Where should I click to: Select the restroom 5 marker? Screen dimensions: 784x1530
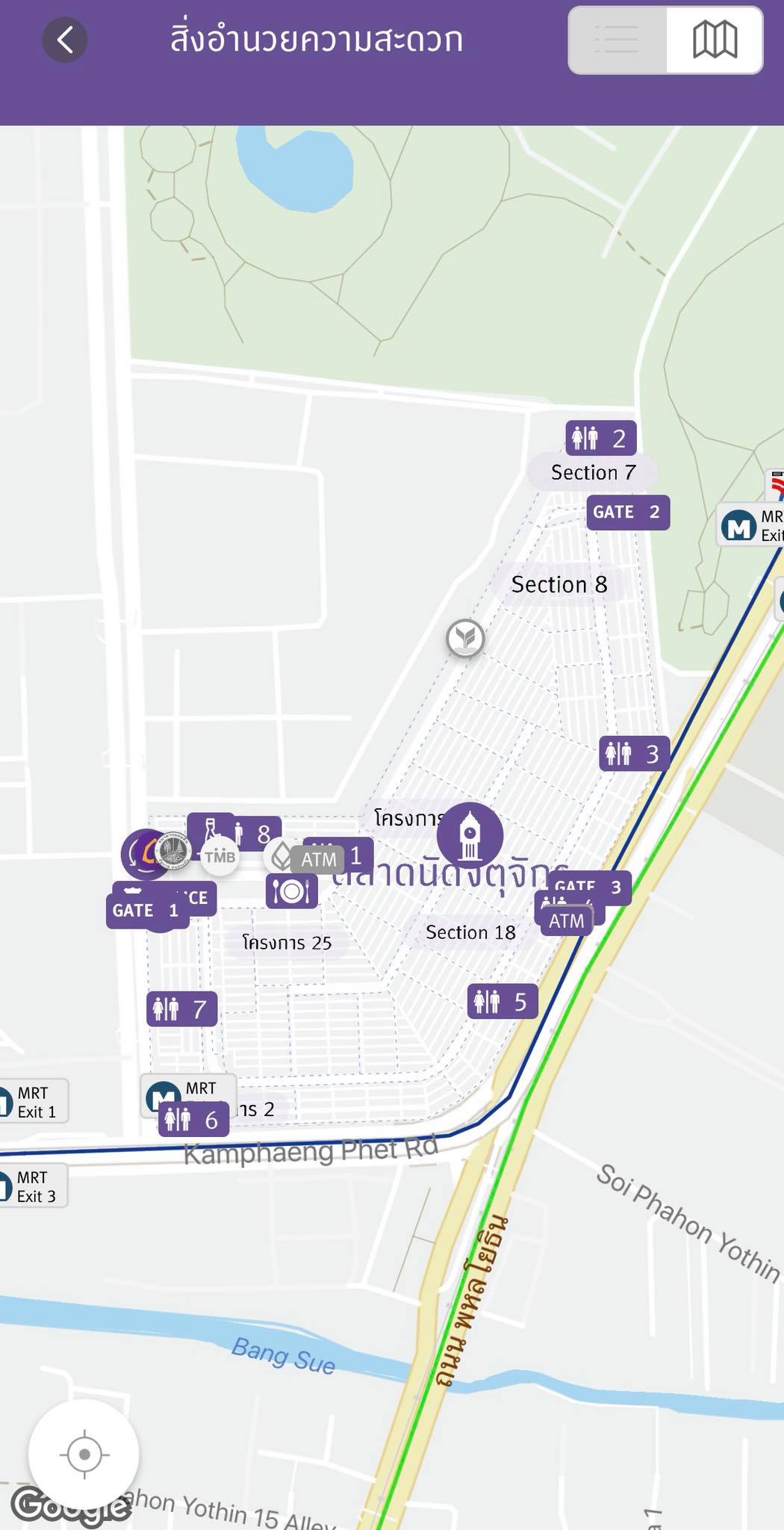(x=502, y=1001)
